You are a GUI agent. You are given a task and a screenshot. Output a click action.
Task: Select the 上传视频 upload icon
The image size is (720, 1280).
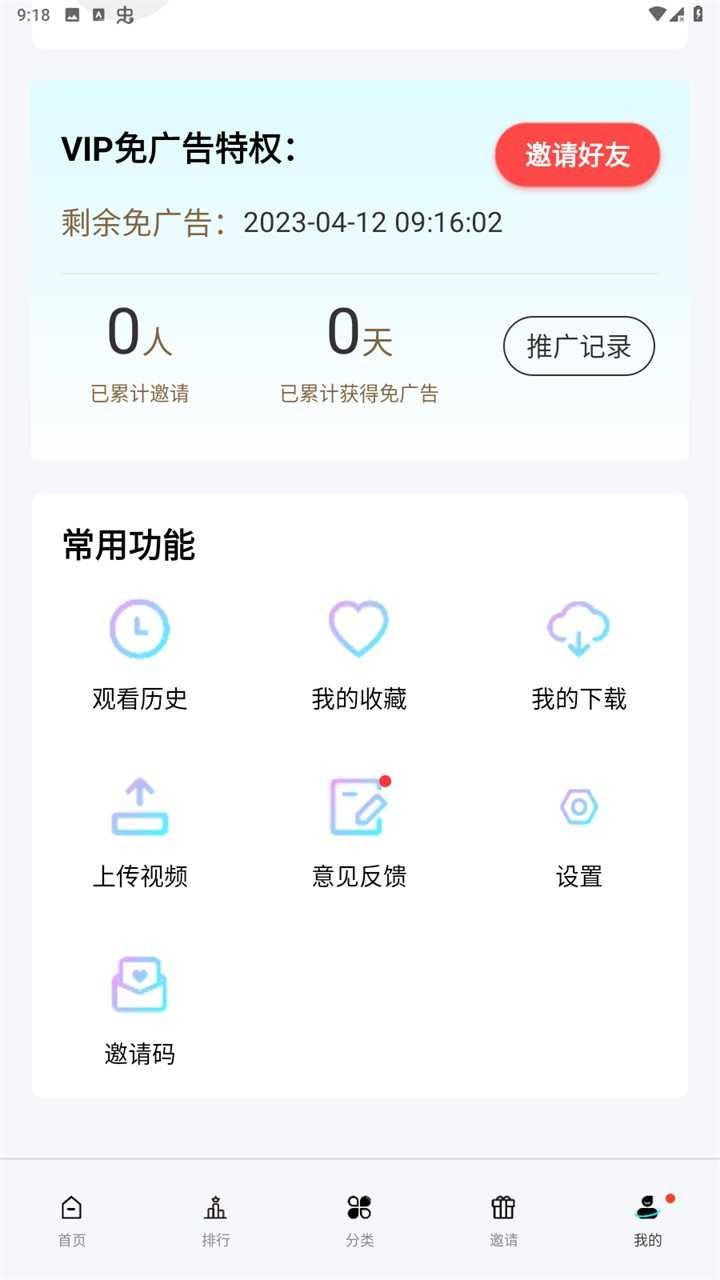[139, 806]
